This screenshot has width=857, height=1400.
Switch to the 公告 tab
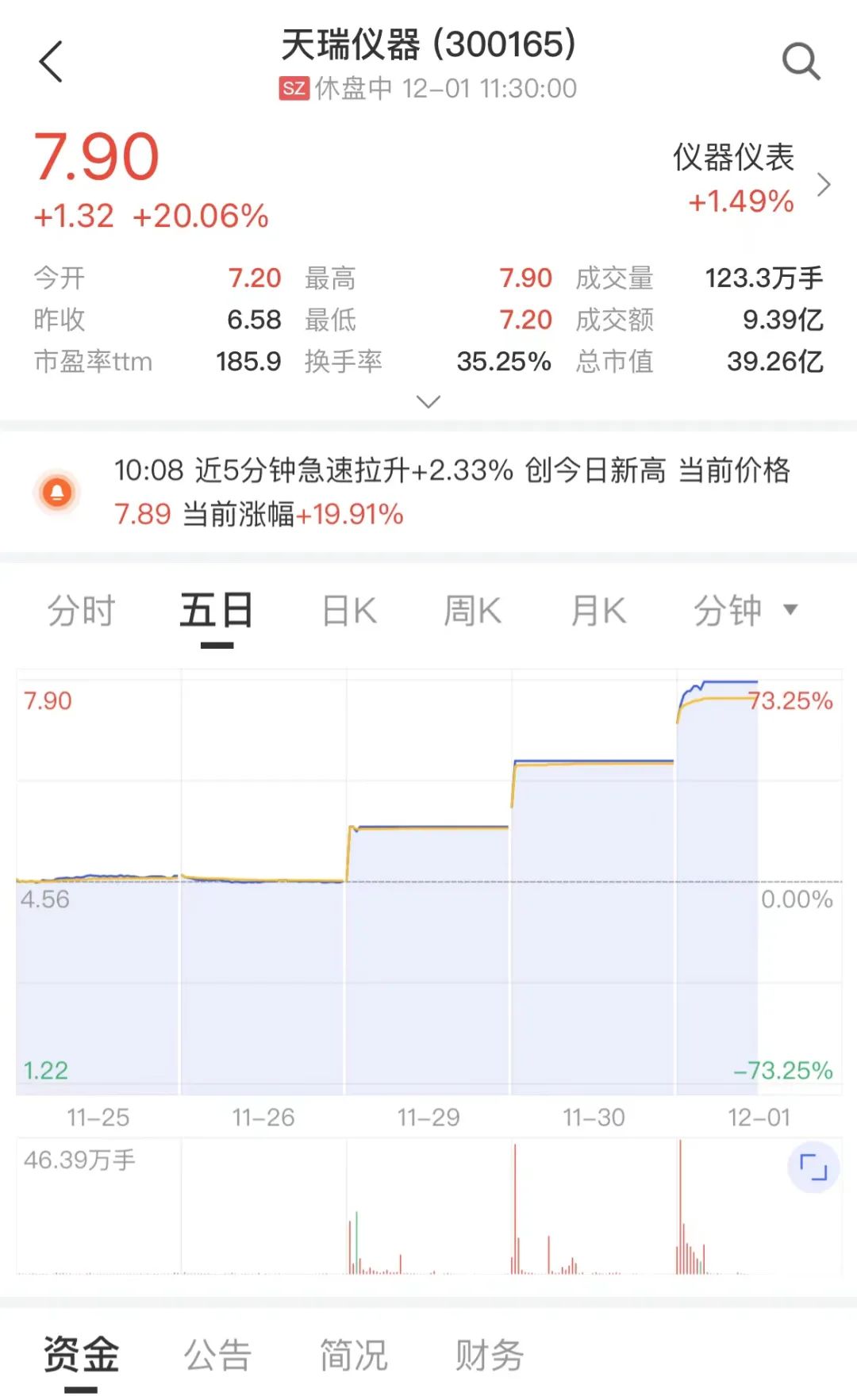[217, 1355]
